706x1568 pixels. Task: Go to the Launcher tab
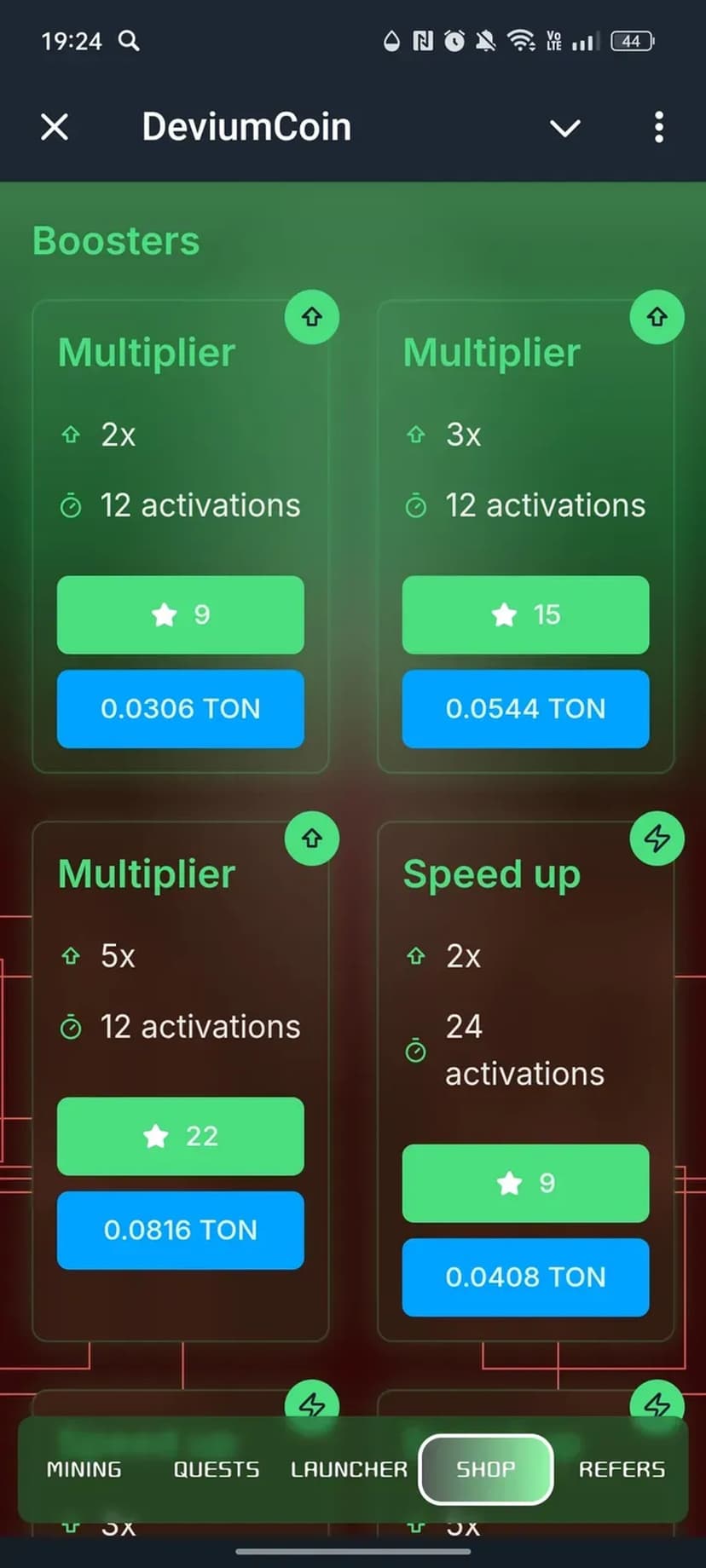(x=349, y=1469)
